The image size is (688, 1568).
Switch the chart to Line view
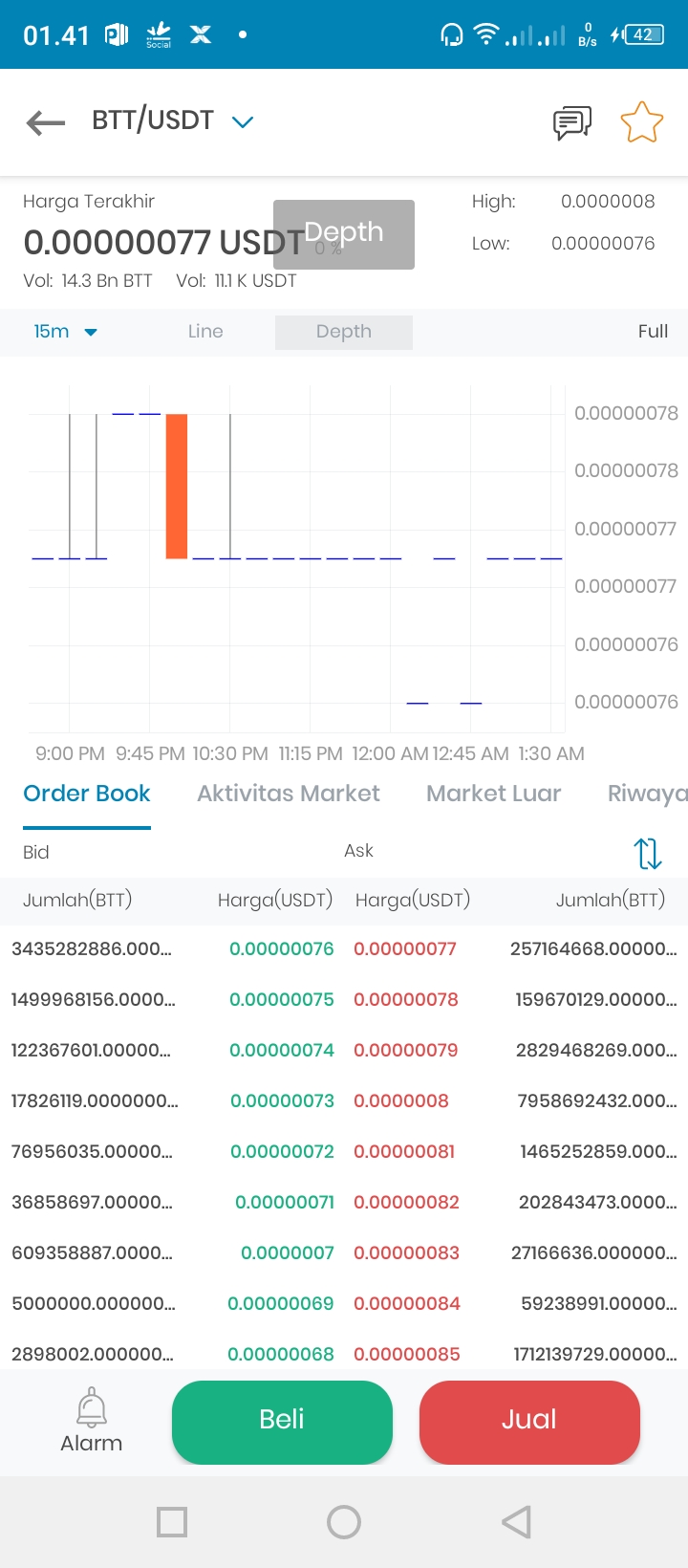click(x=205, y=332)
